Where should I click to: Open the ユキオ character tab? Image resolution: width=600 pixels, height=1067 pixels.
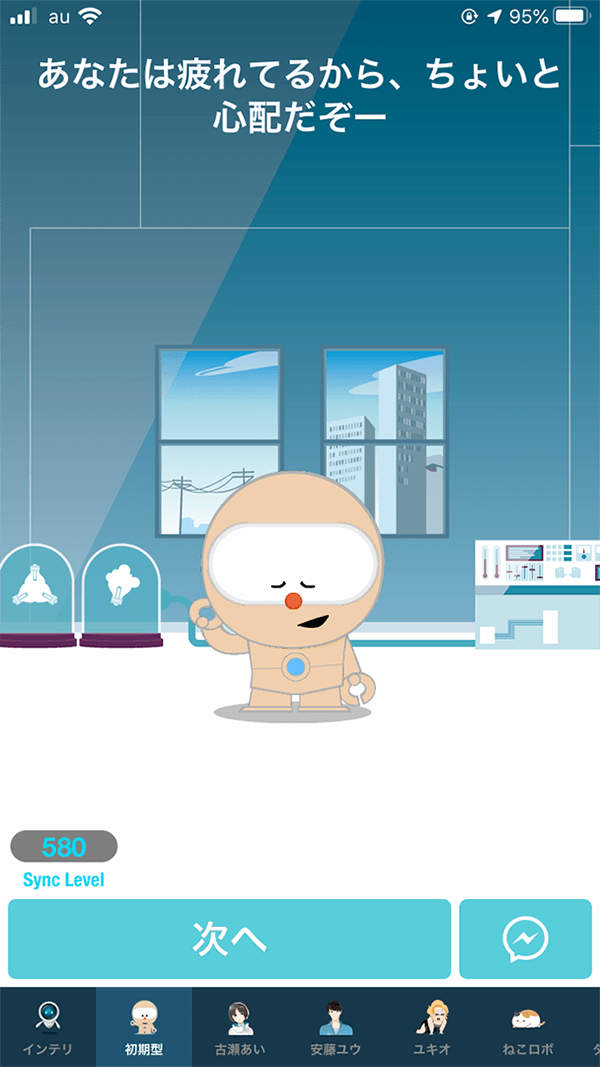click(431, 1027)
